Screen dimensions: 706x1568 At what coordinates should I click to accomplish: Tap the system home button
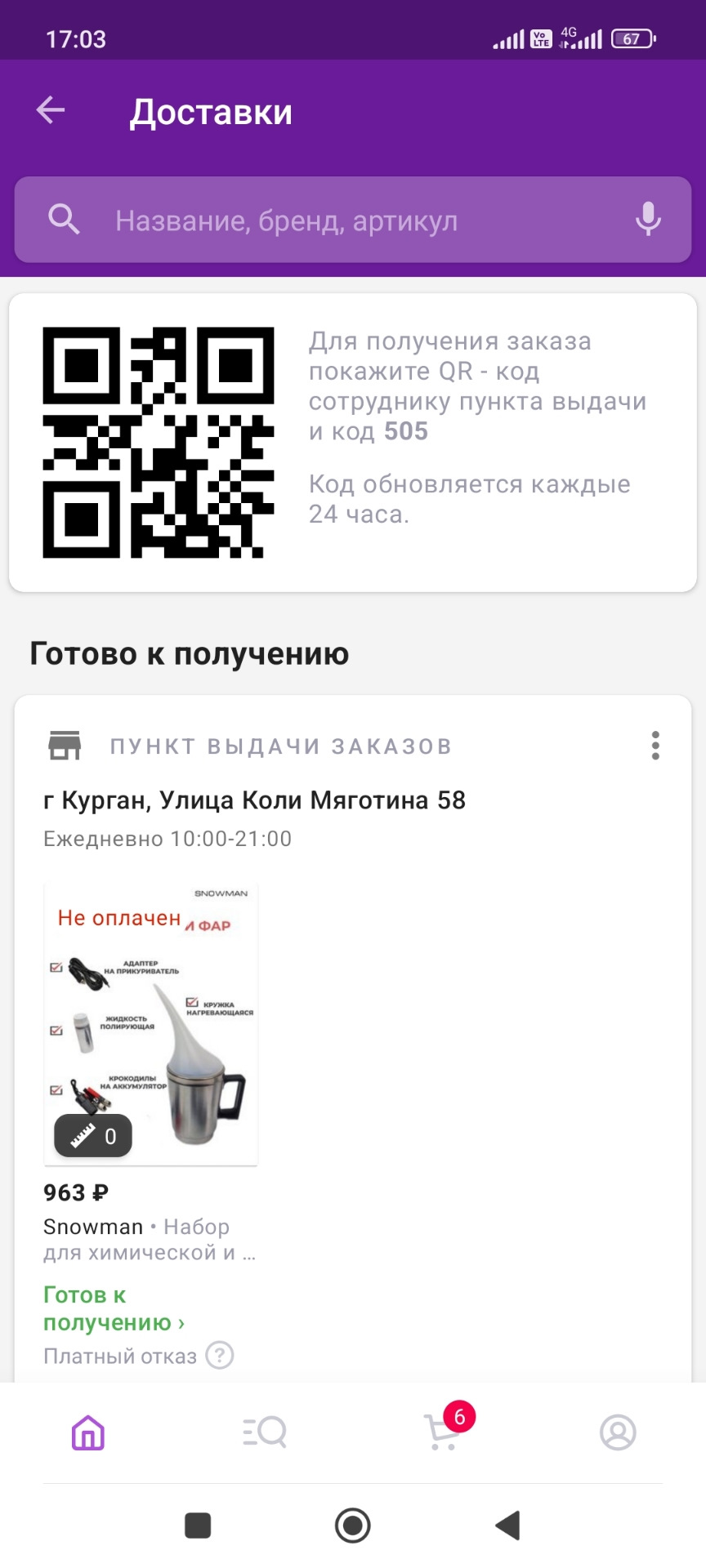353,1525
